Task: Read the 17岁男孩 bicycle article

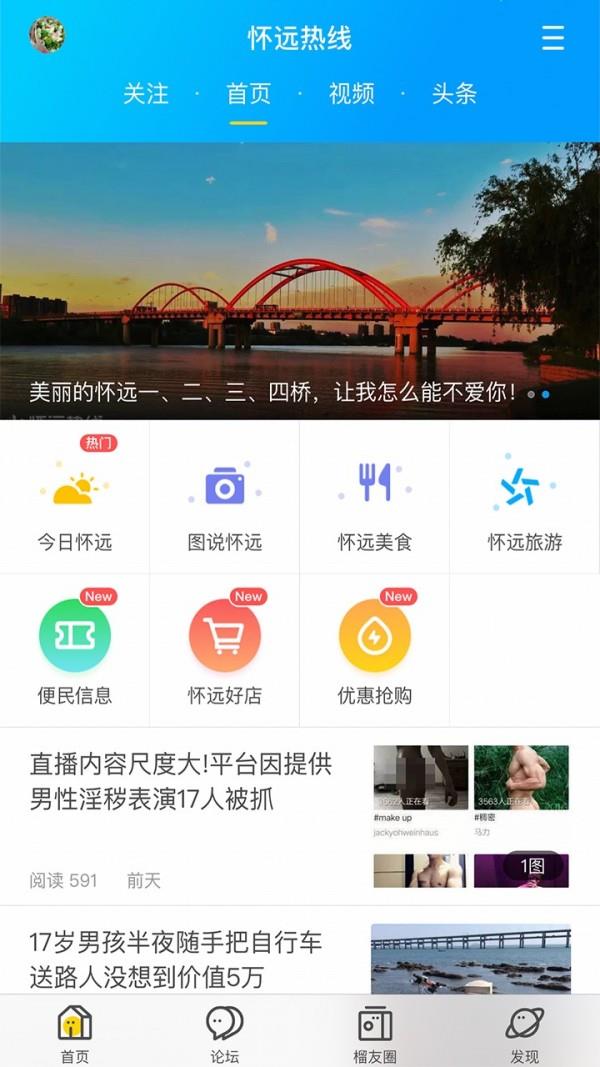Action: click(x=175, y=959)
